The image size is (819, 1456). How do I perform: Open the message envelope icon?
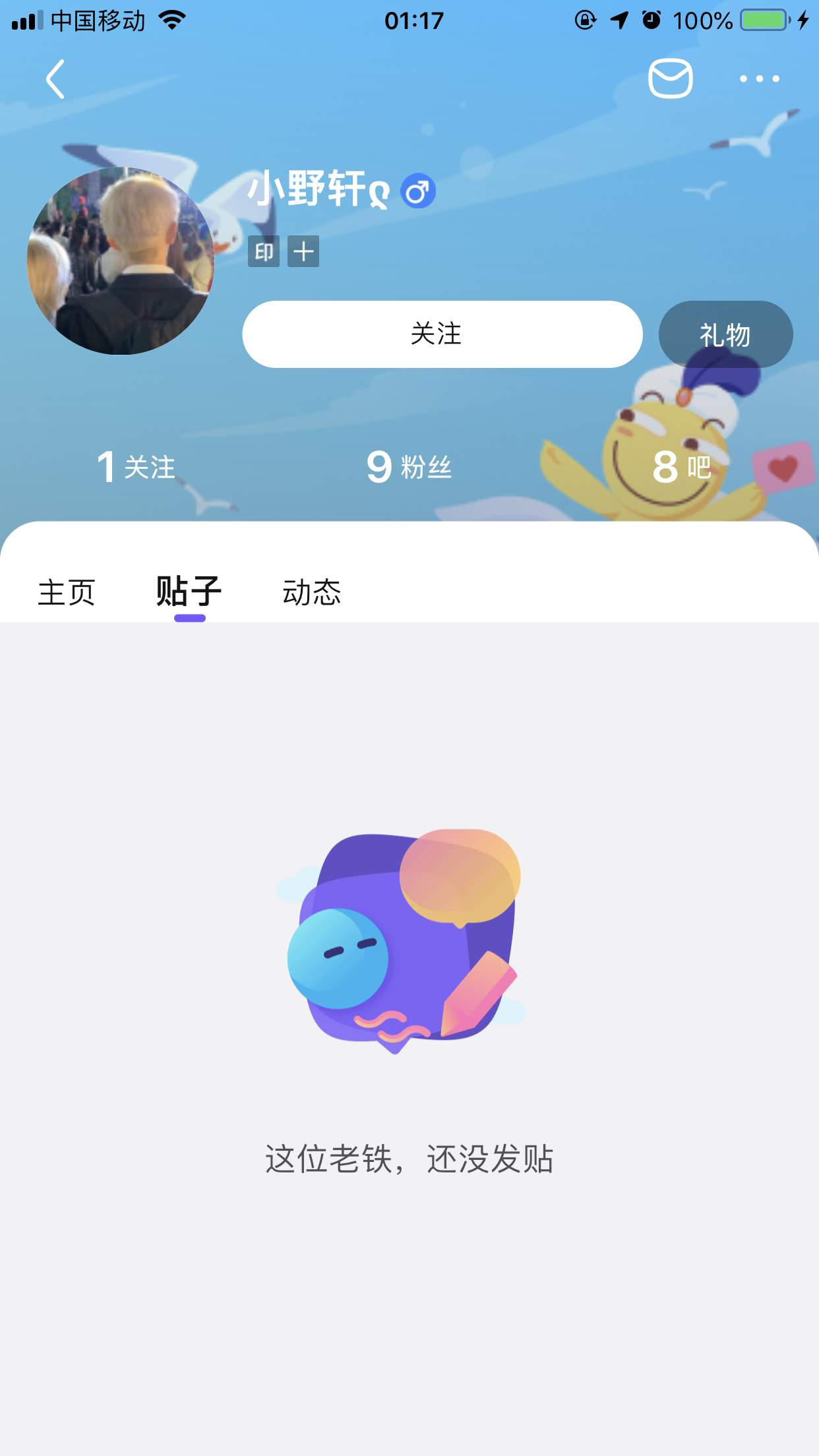[670, 78]
